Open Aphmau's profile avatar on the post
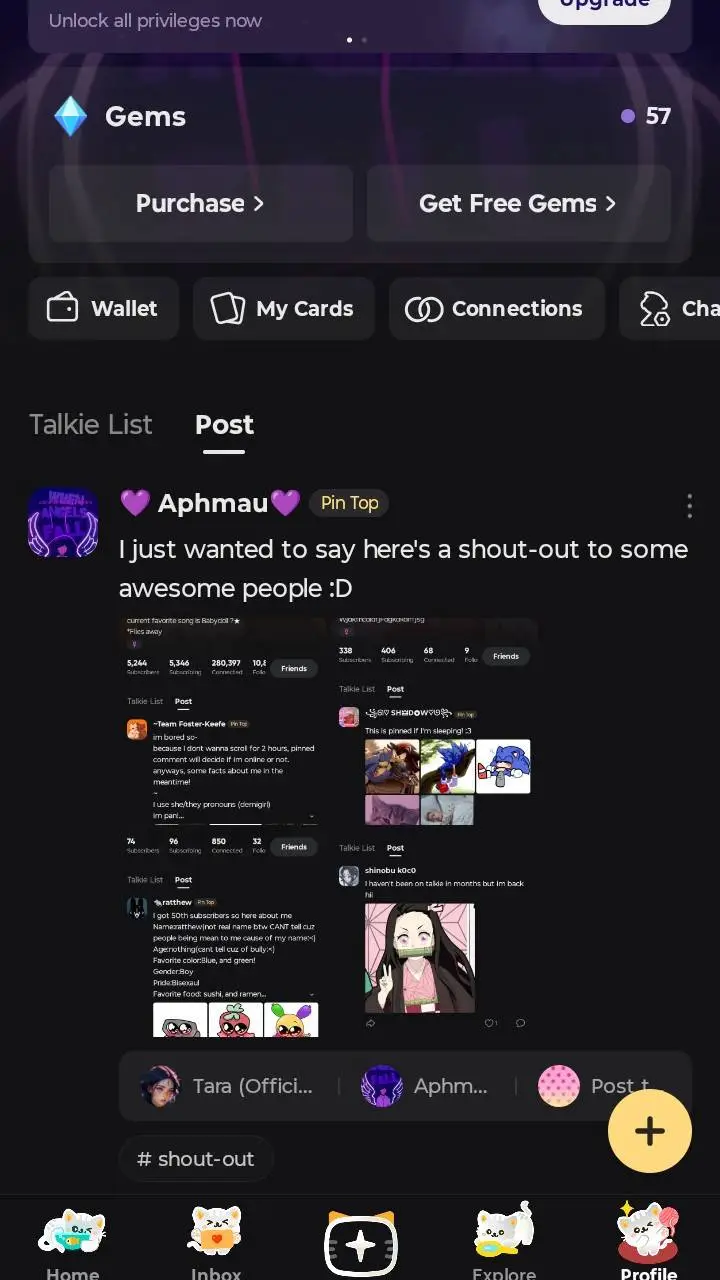 click(63, 522)
